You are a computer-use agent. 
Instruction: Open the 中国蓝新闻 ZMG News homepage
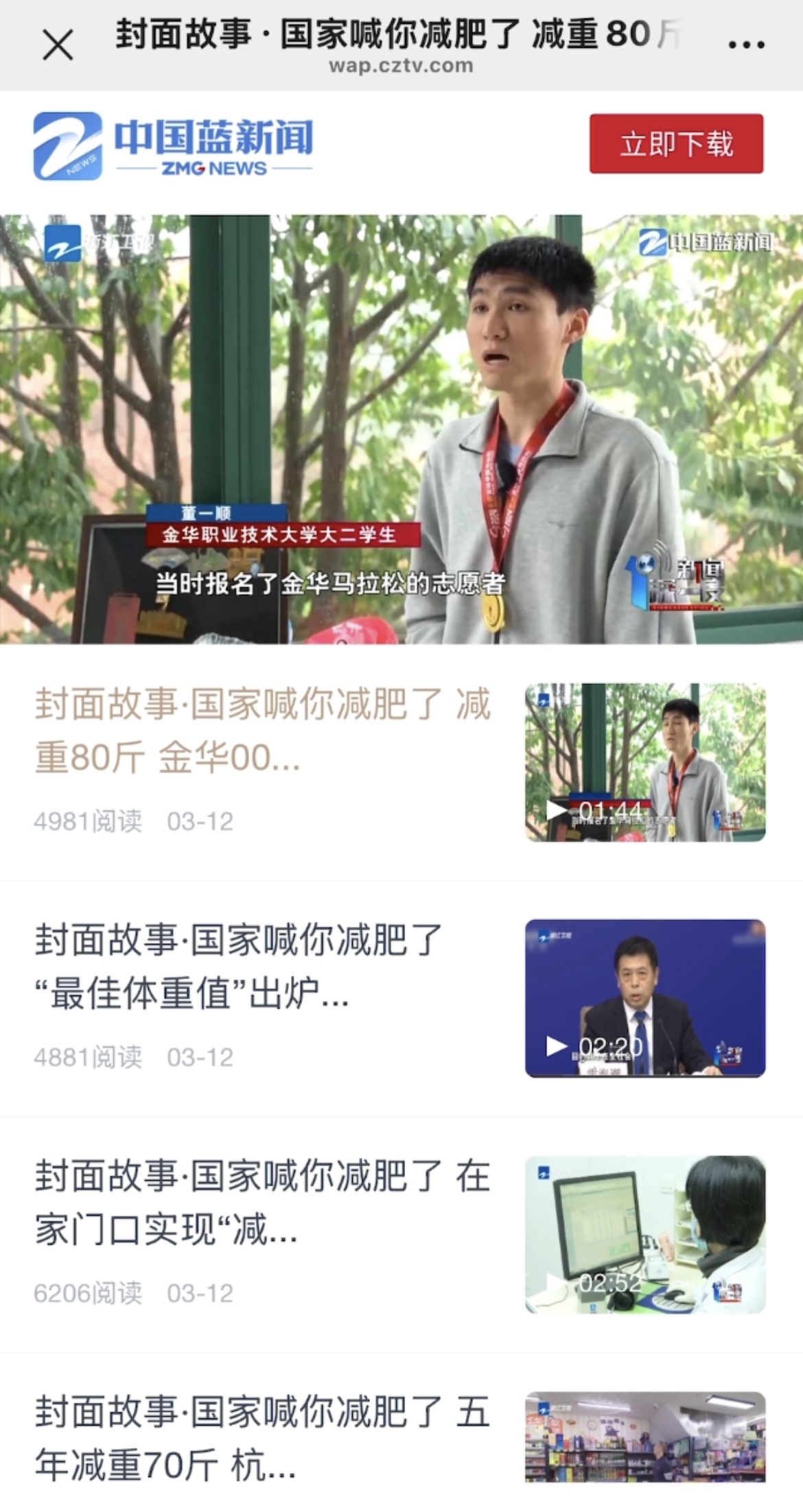coord(174,146)
